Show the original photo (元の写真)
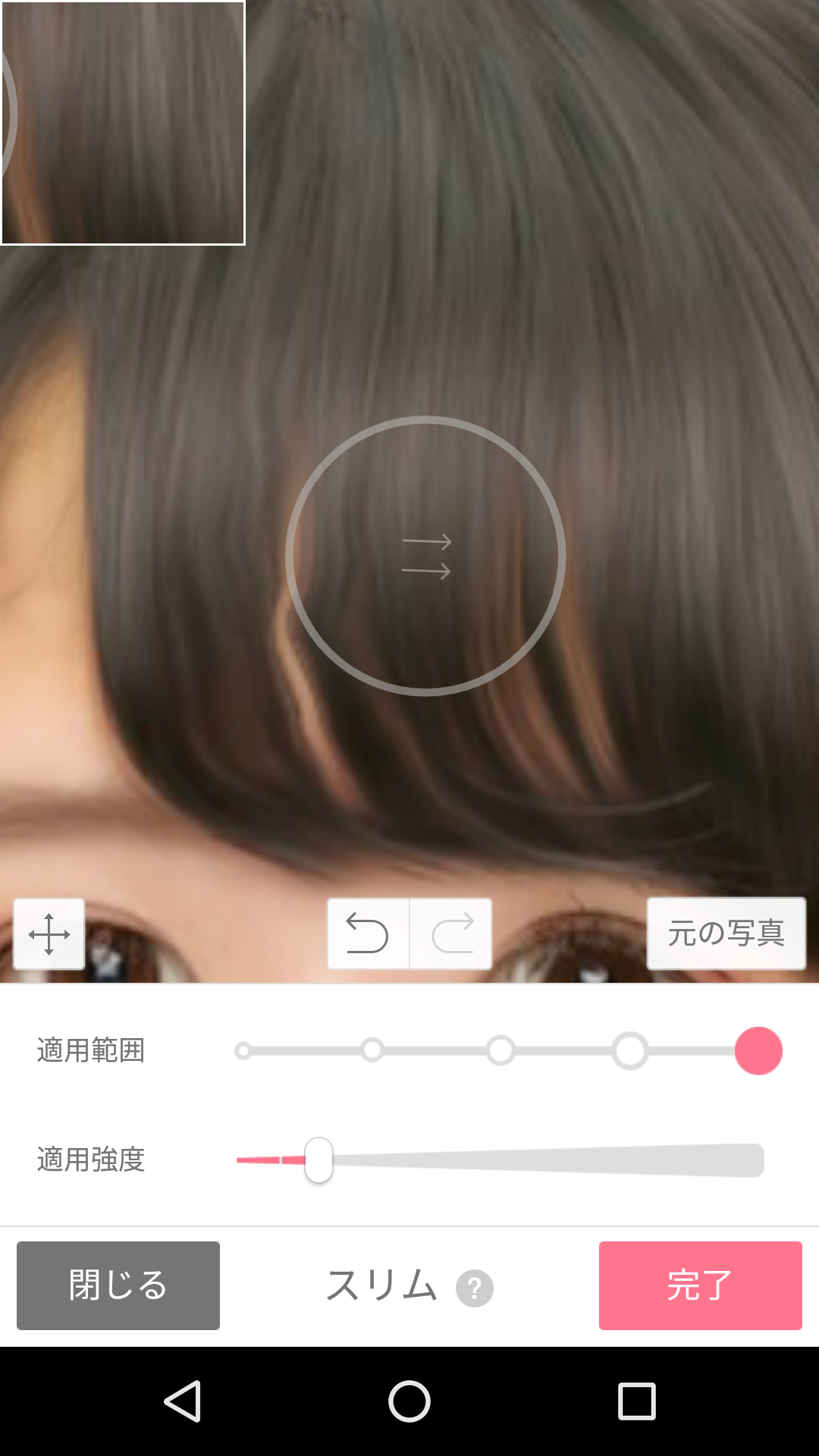 point(726,934)
